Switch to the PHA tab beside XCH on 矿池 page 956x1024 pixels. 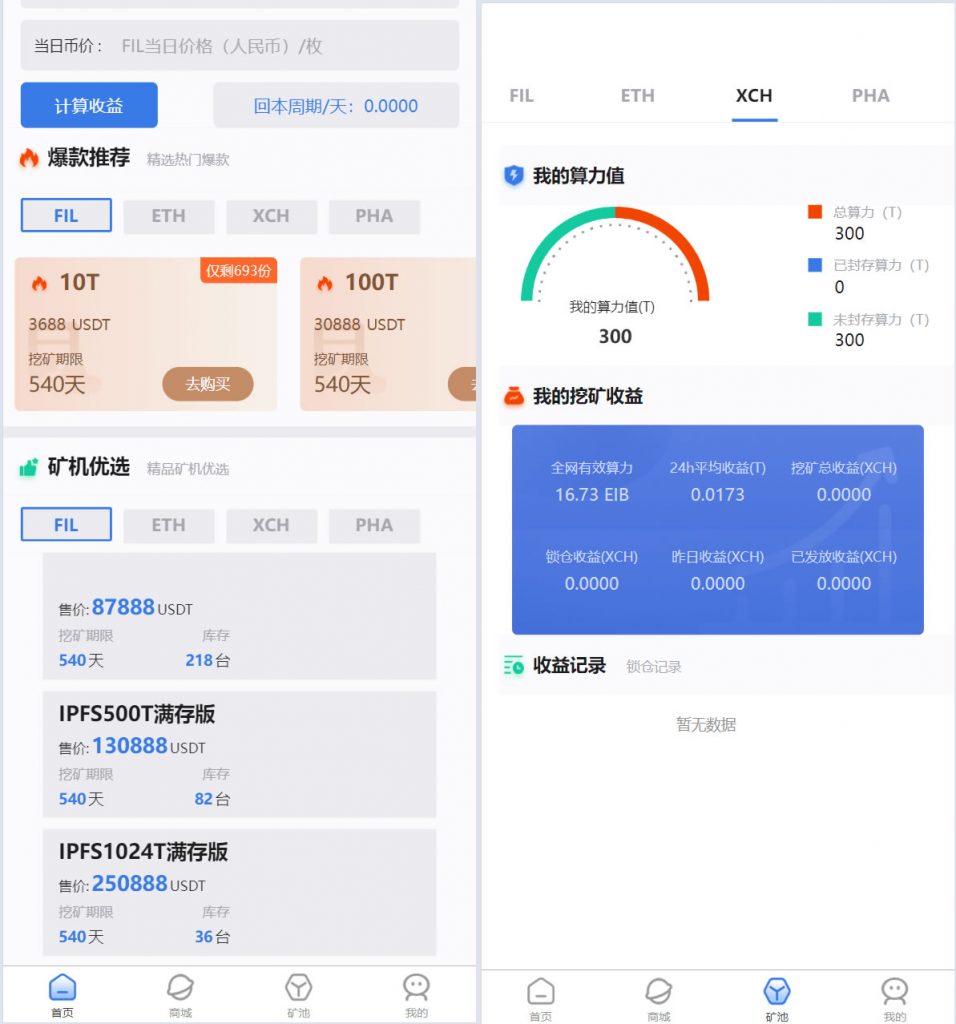click(870, 96)
